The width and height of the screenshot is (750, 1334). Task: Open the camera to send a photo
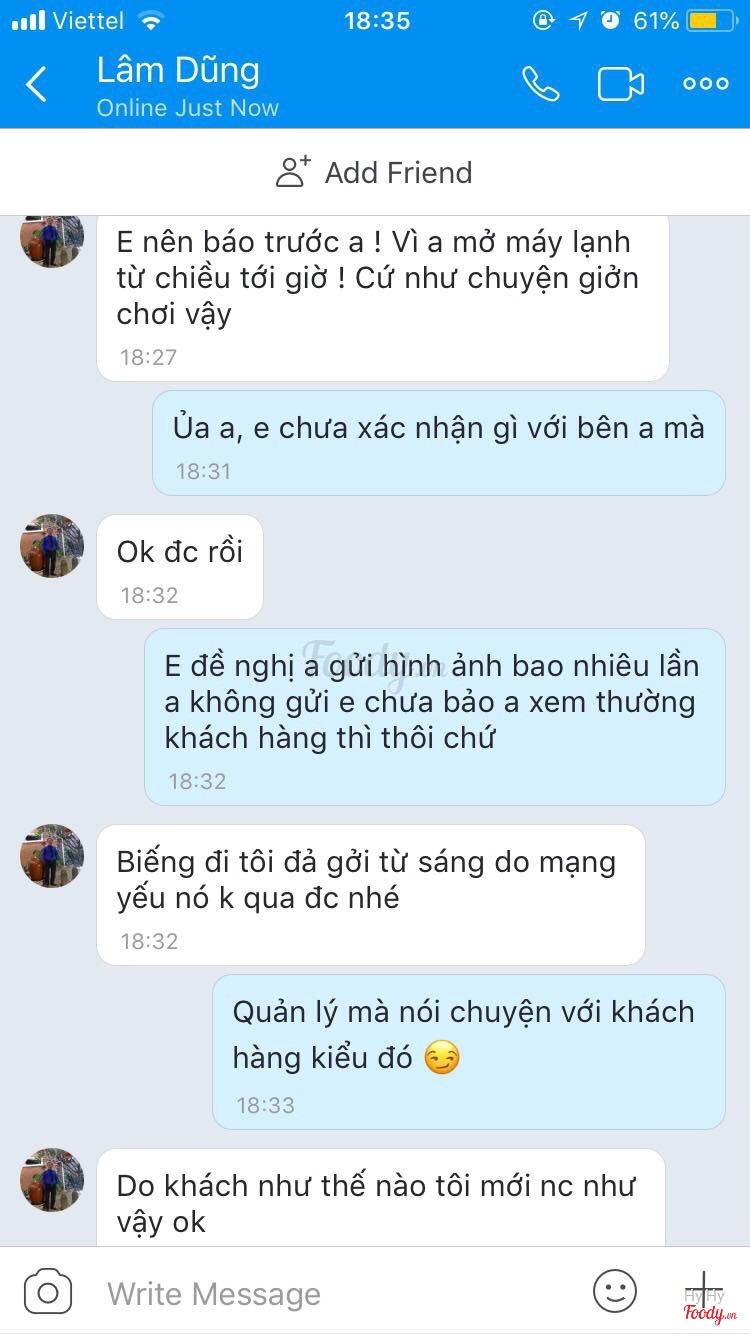[x=48, y=1292]
